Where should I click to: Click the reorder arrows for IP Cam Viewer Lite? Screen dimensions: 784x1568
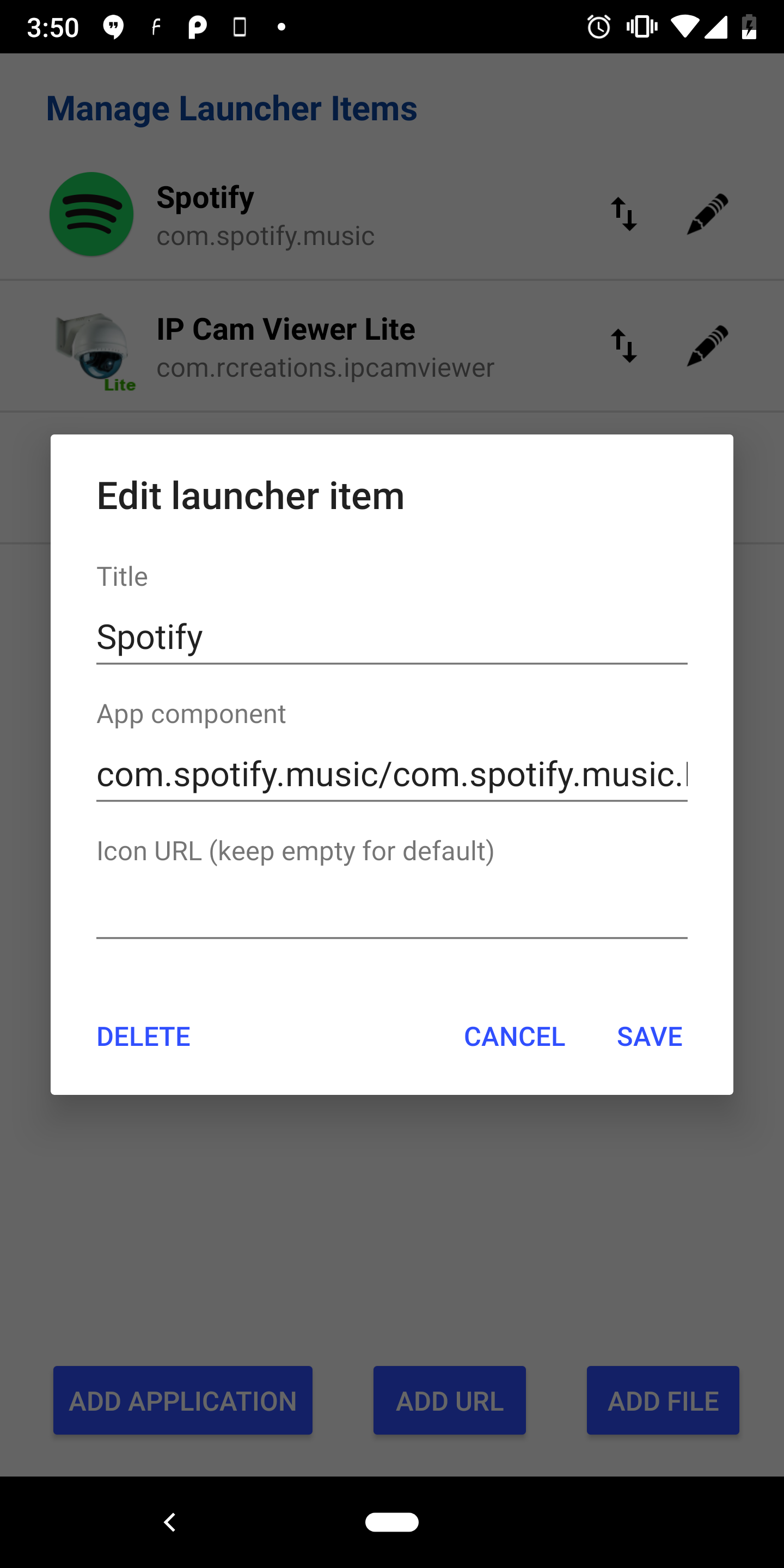625,346
